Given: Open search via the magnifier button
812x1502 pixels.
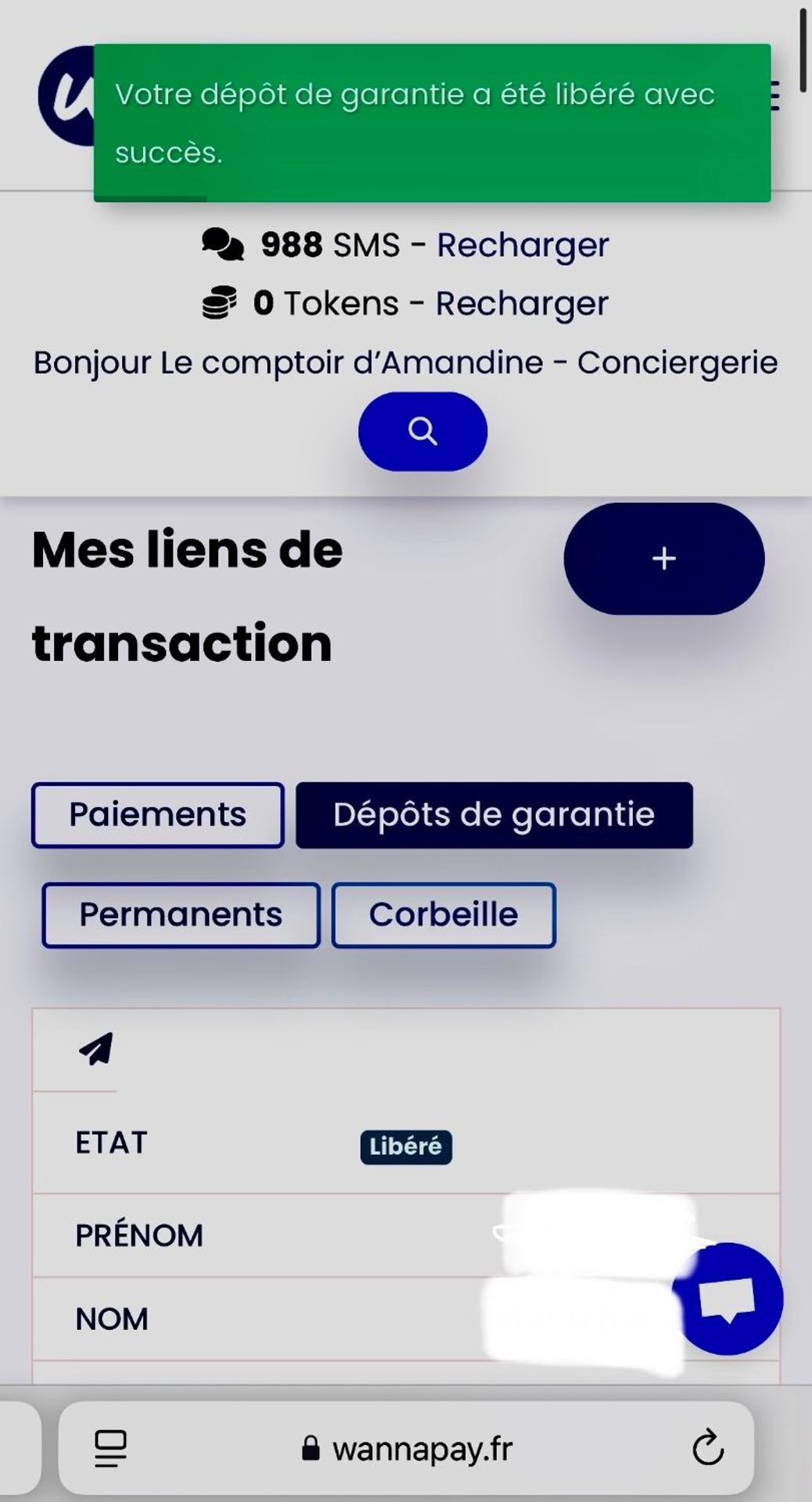Looking at the screenshot, I should point(422,431).
